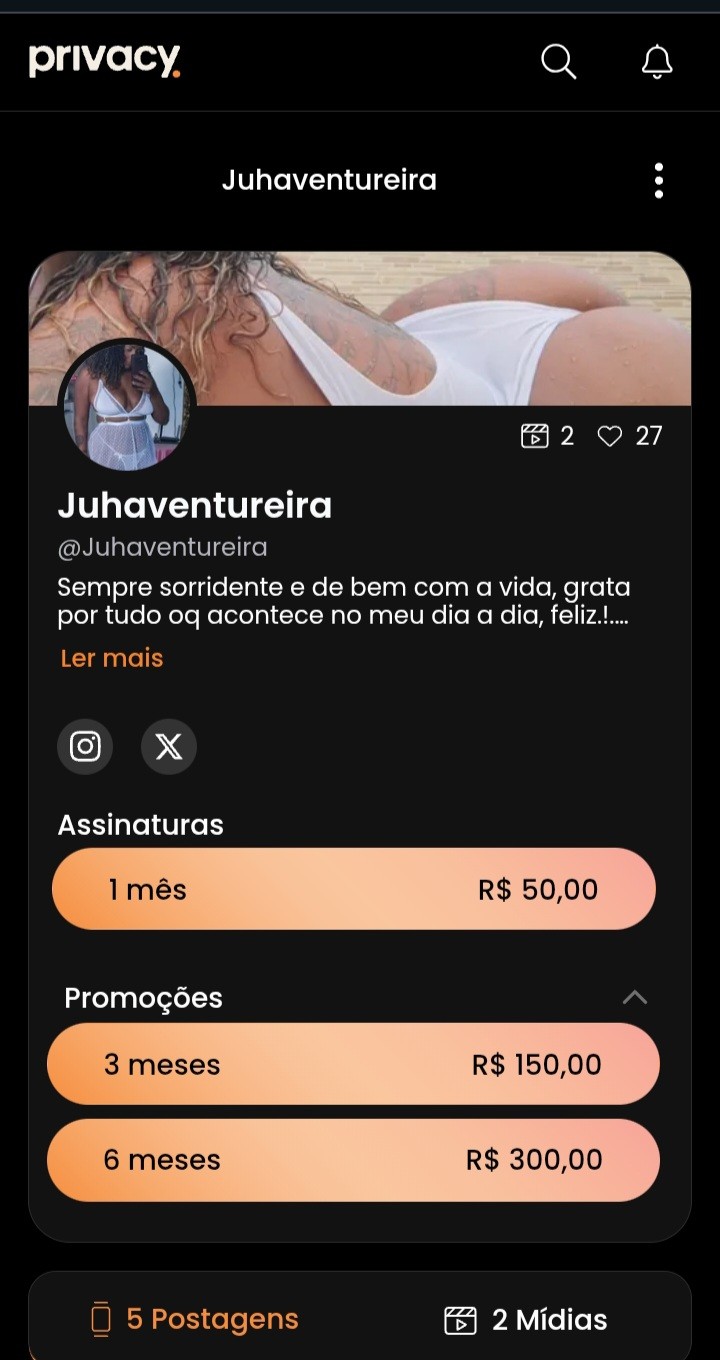Image resolution: width=720 pixels, height=1360 pixels.
Task: Open the search icon
Action: (x=558, y=62)
